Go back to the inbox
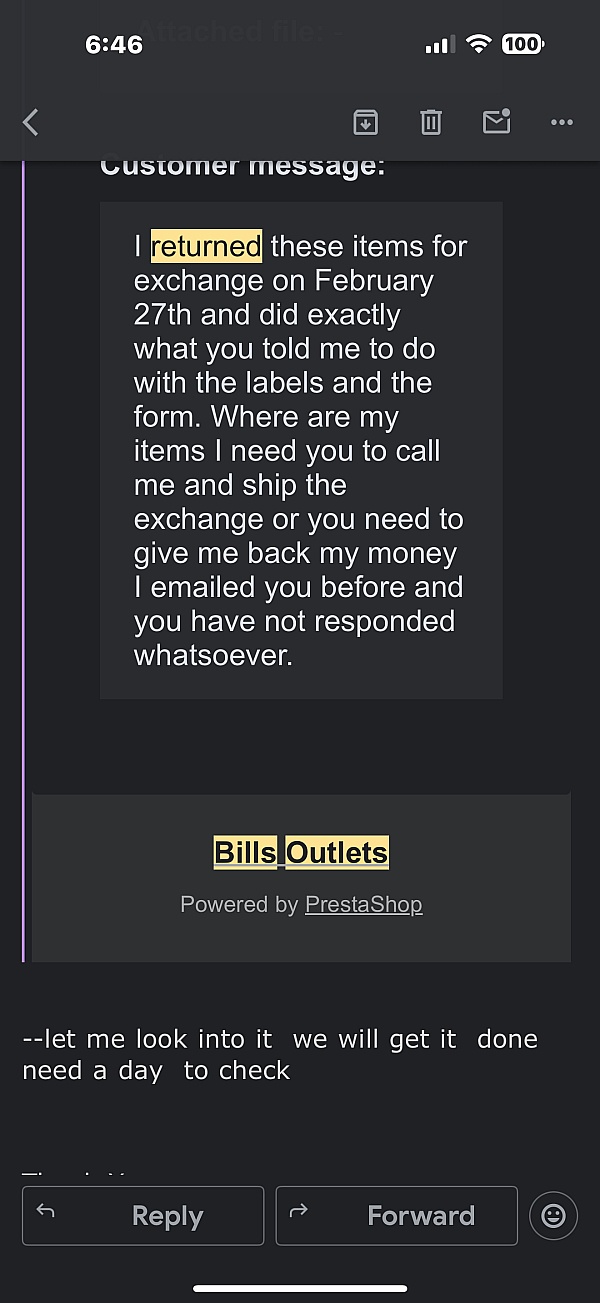Screen dimensions: 600x1303 31,123
